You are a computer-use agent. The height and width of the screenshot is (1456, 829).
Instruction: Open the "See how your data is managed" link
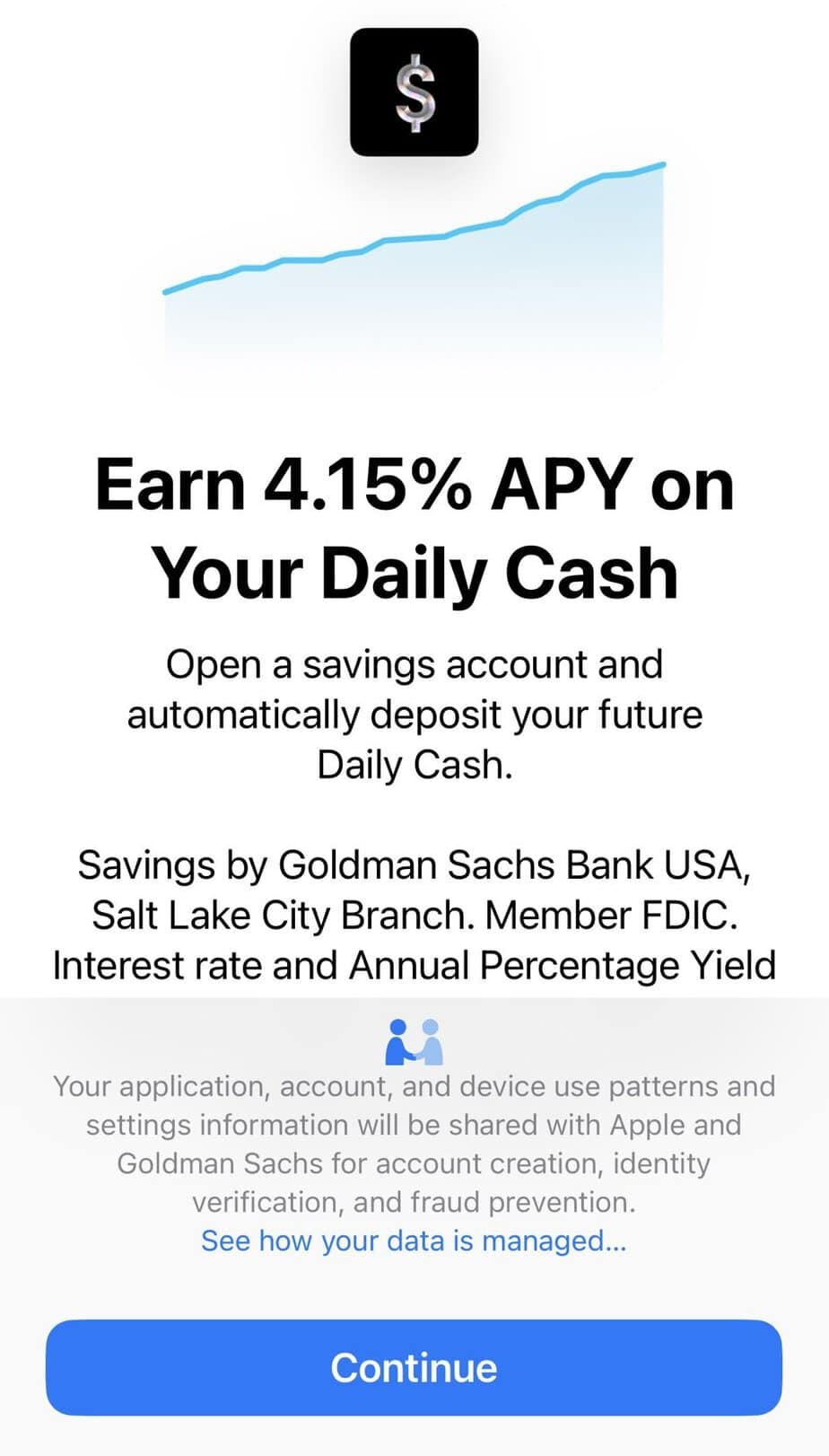(x=414, y=1241)
